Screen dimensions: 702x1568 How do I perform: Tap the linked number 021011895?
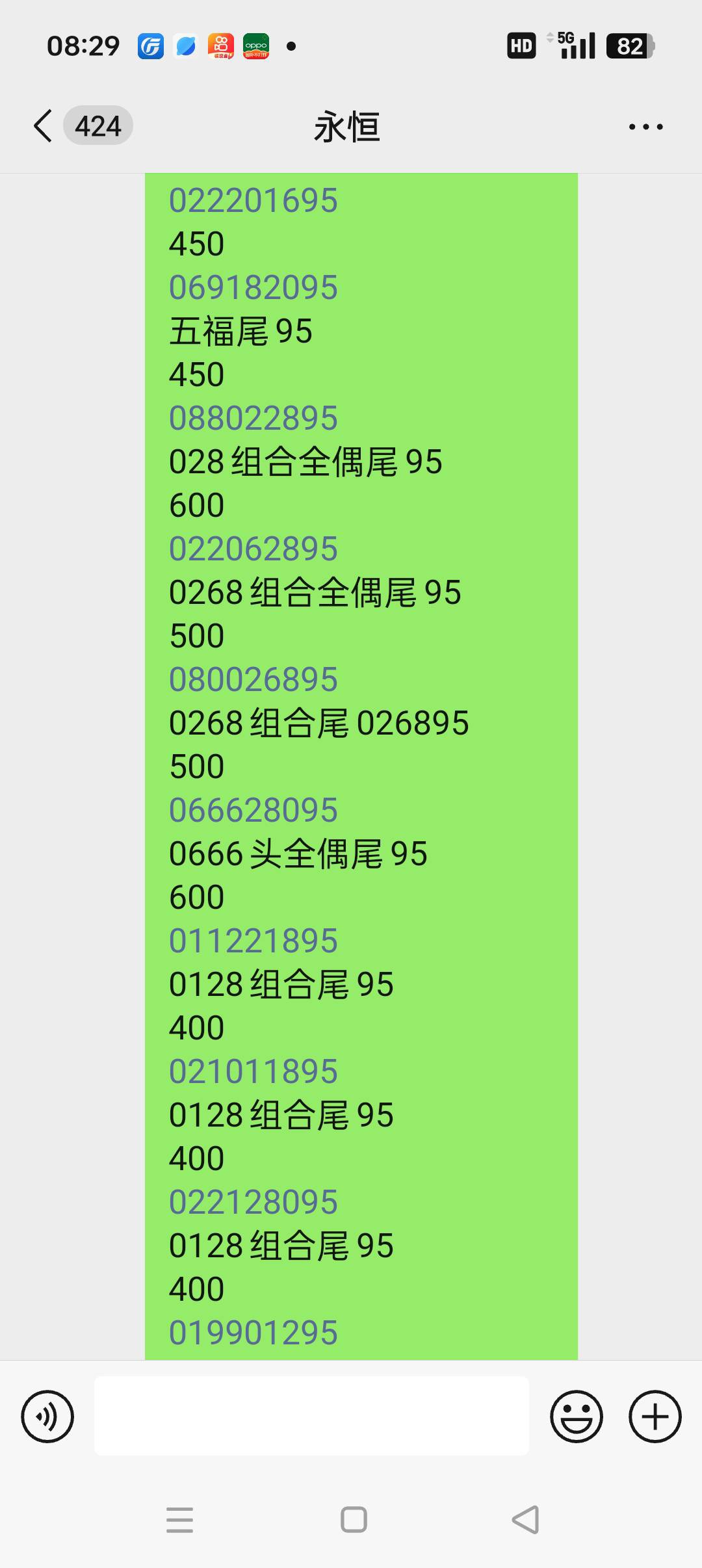click(253, 1071)
